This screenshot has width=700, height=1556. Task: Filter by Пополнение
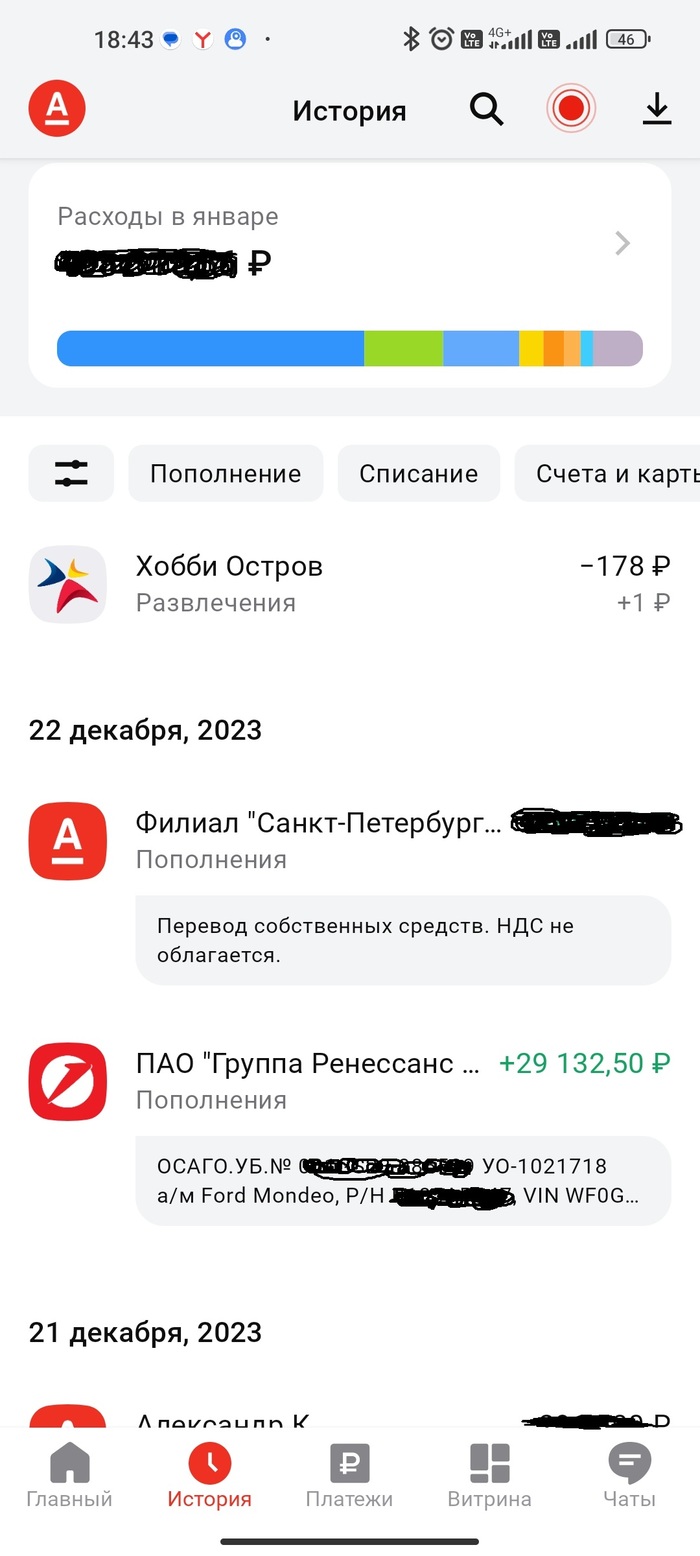click(225, 473)
